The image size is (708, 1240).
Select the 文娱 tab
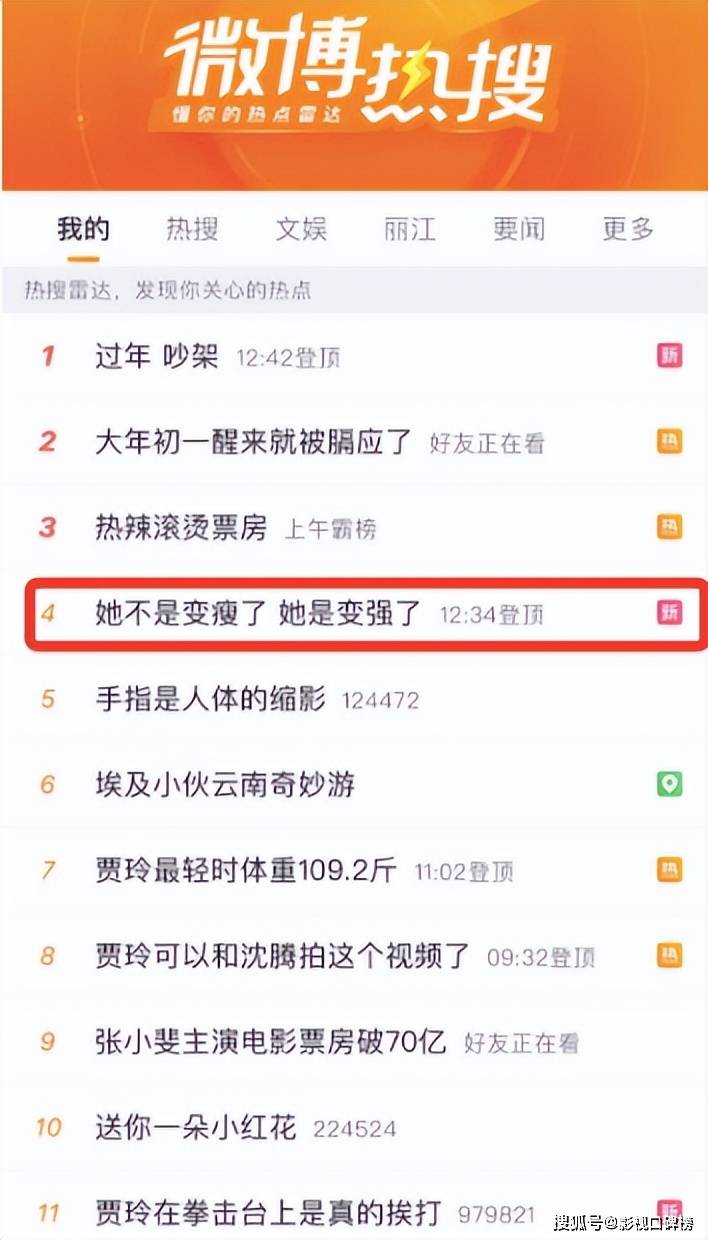coord(301,229)
